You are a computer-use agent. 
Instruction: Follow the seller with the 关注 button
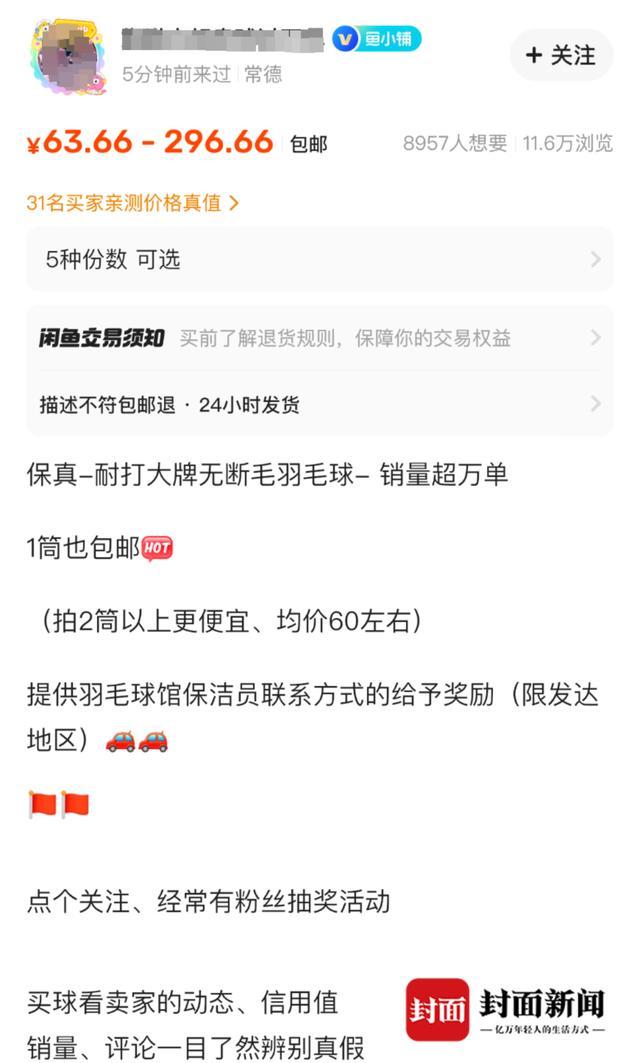tap(561, 56)
